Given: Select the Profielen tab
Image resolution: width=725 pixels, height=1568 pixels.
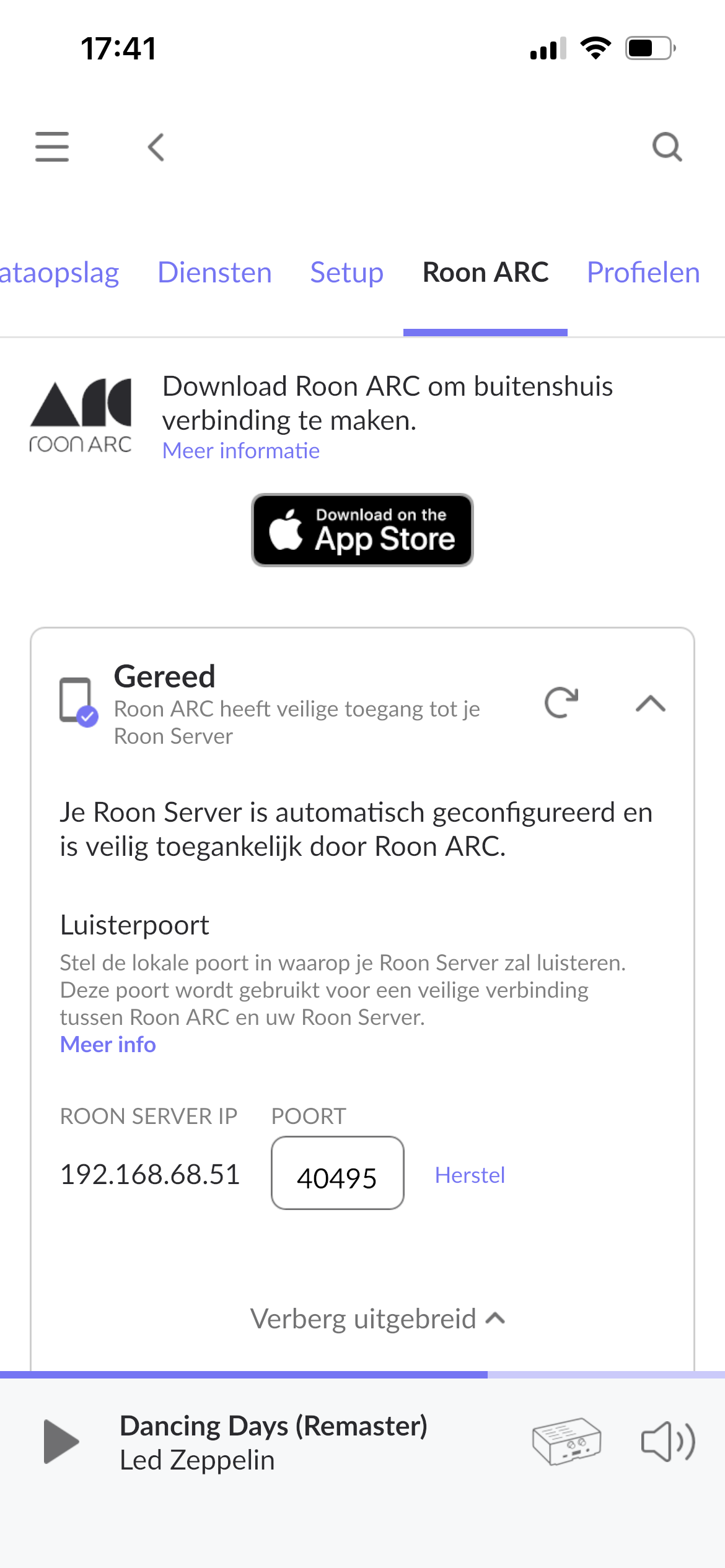Looking at the screenshot, I should pos(643,272).
